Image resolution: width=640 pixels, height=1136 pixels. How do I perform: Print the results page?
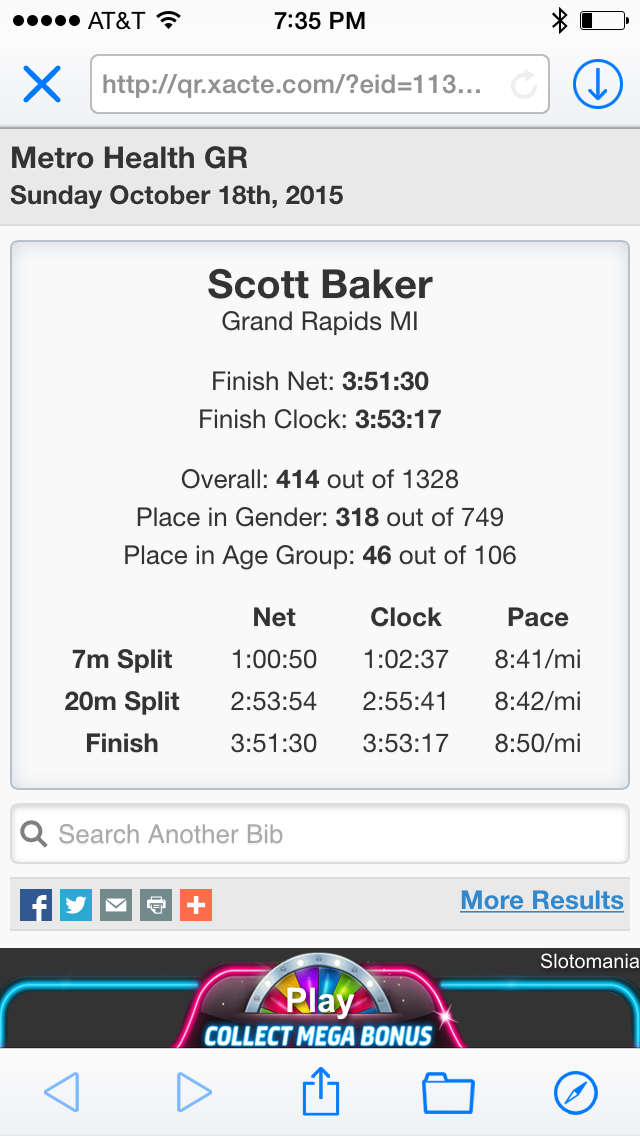click(156, 905)
